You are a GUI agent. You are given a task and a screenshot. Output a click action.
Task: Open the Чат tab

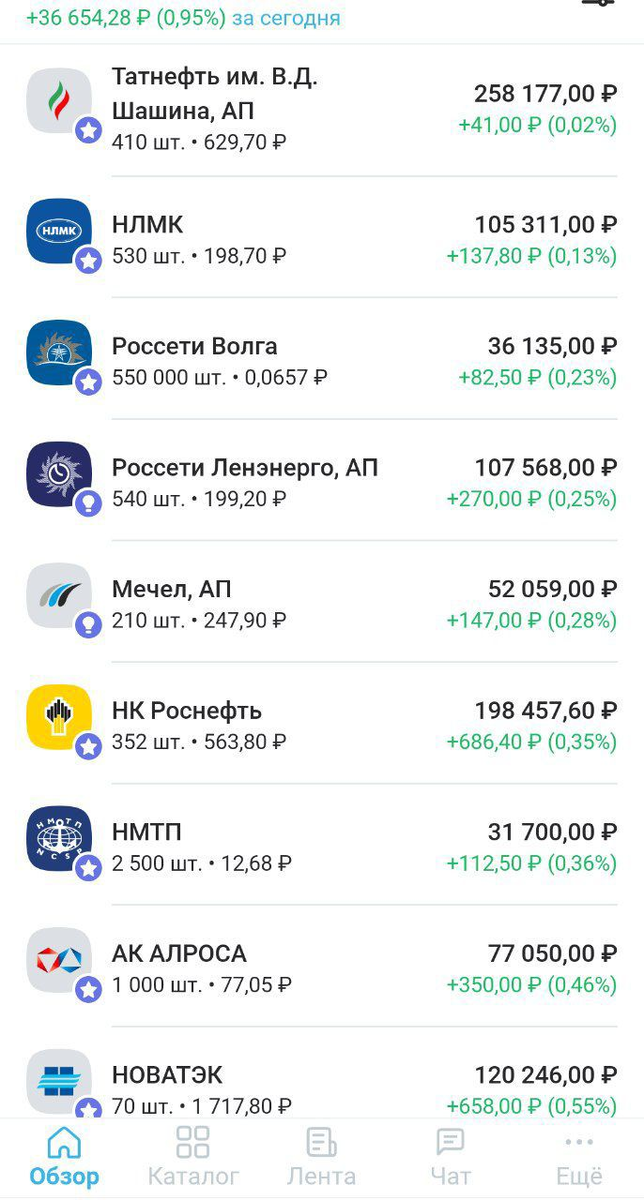(450, 1156)
